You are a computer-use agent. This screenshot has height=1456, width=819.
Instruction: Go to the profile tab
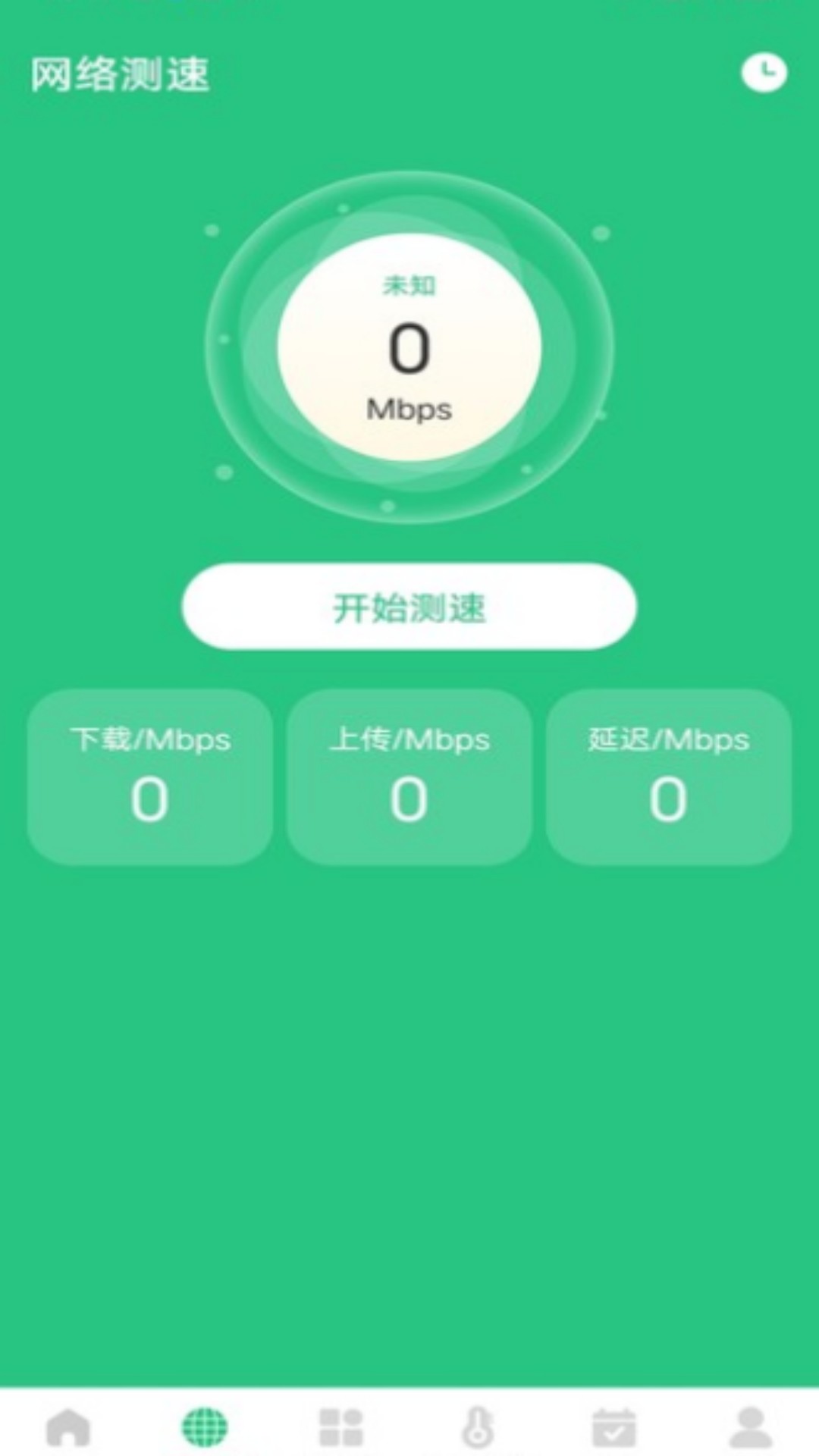[751, 1427]
